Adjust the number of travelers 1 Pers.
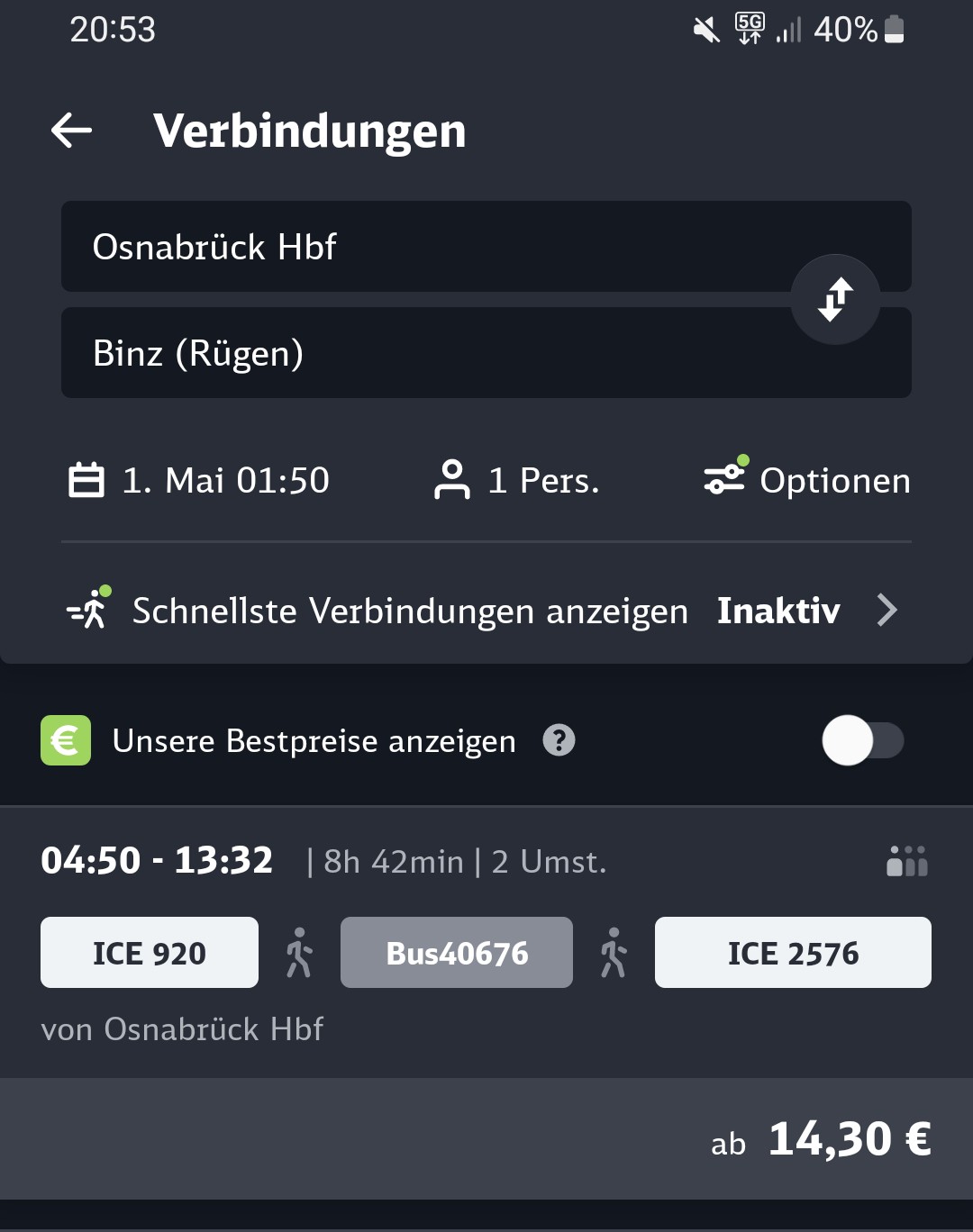The width and height of the screenshot is (973, 1232). pos(516,480)
